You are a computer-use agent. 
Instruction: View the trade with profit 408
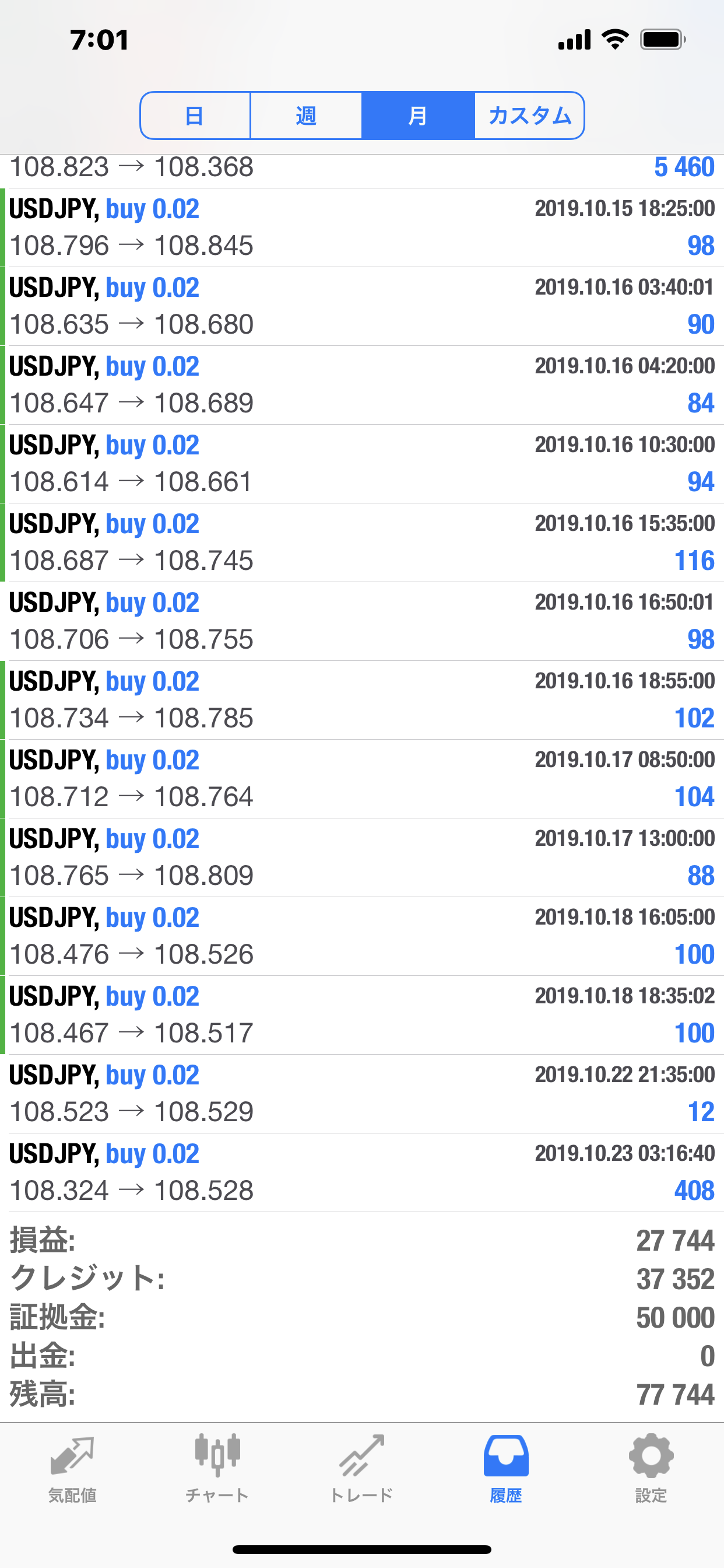tap(362, 1172)
